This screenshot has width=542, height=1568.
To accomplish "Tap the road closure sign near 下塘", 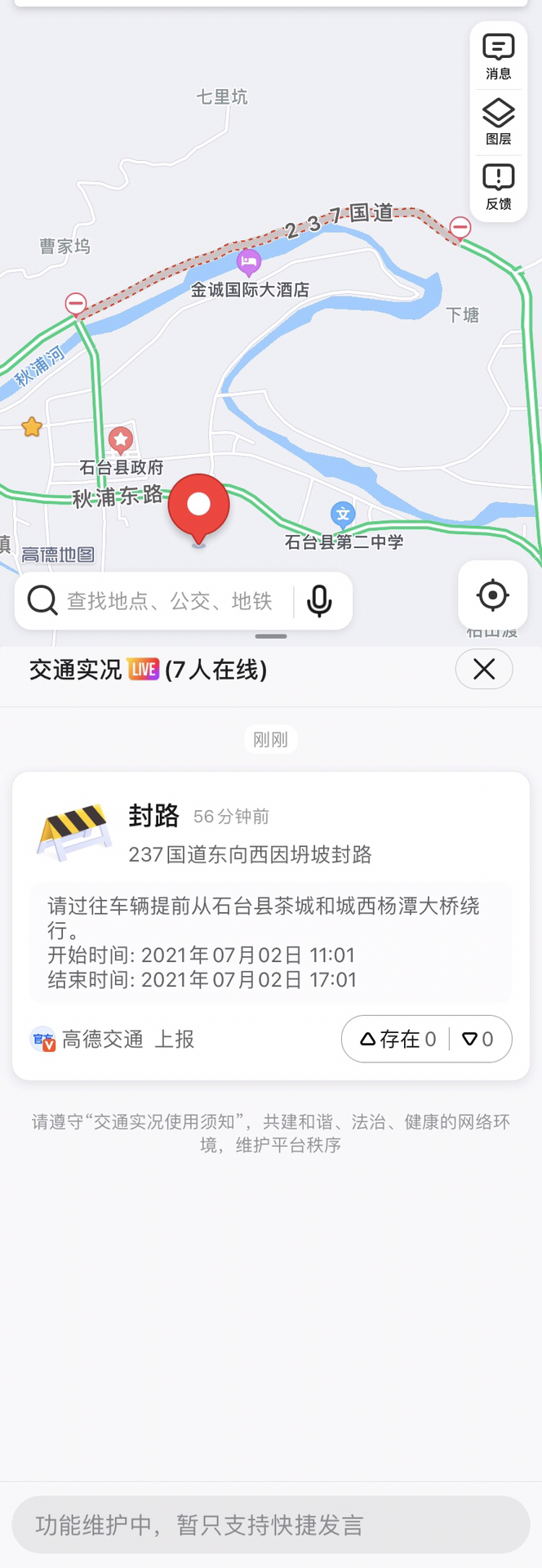I will (460, 227).
